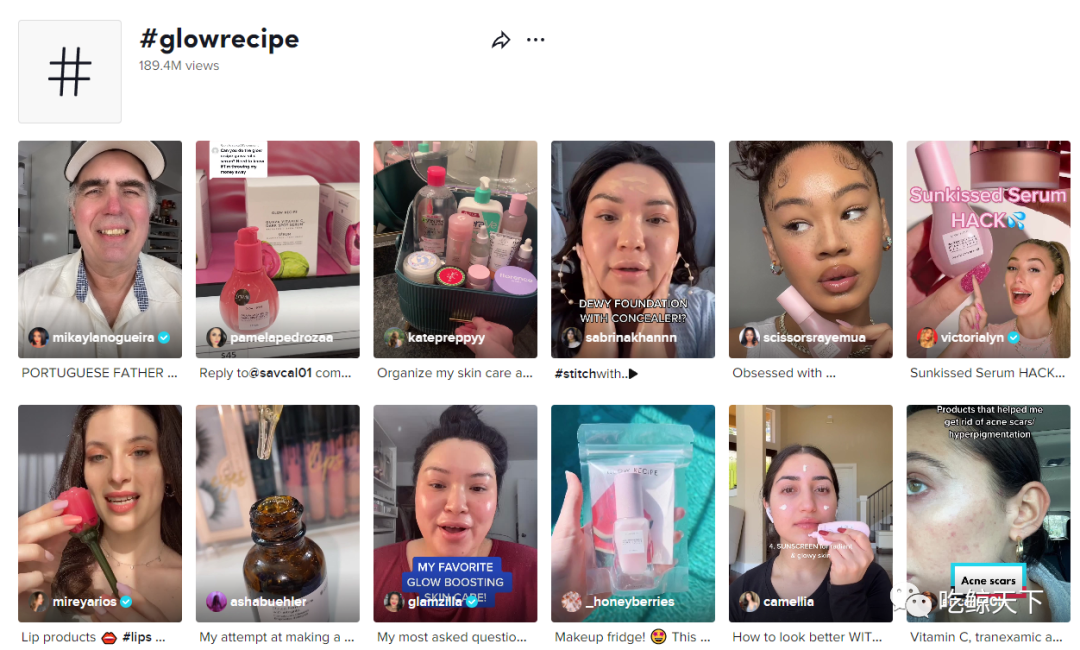Open camellia's How to look better video
Viewport: 1080px width, 650px height.
[x=810, y=512]
